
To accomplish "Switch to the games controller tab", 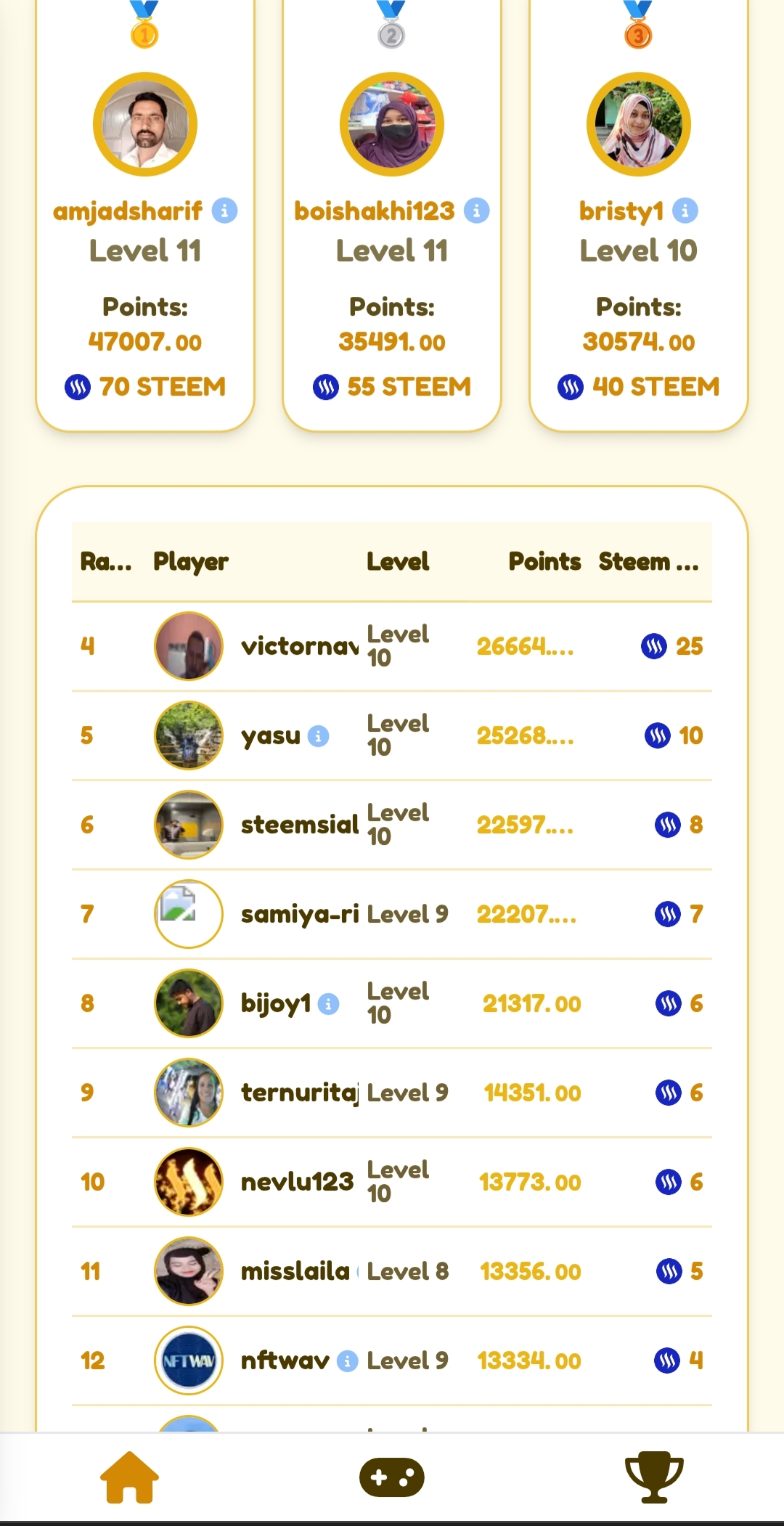I will tap(392, 1477).
